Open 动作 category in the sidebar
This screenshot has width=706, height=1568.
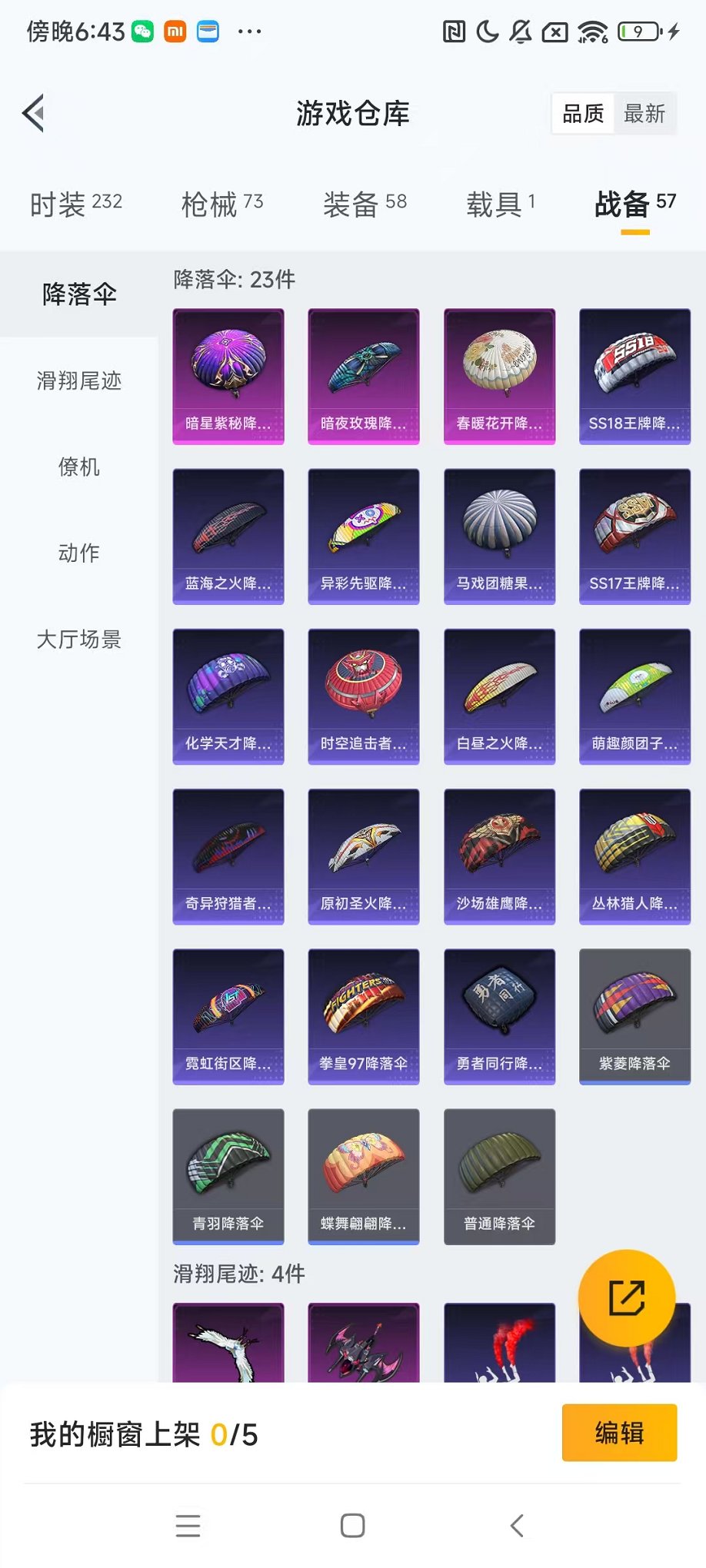78,553
